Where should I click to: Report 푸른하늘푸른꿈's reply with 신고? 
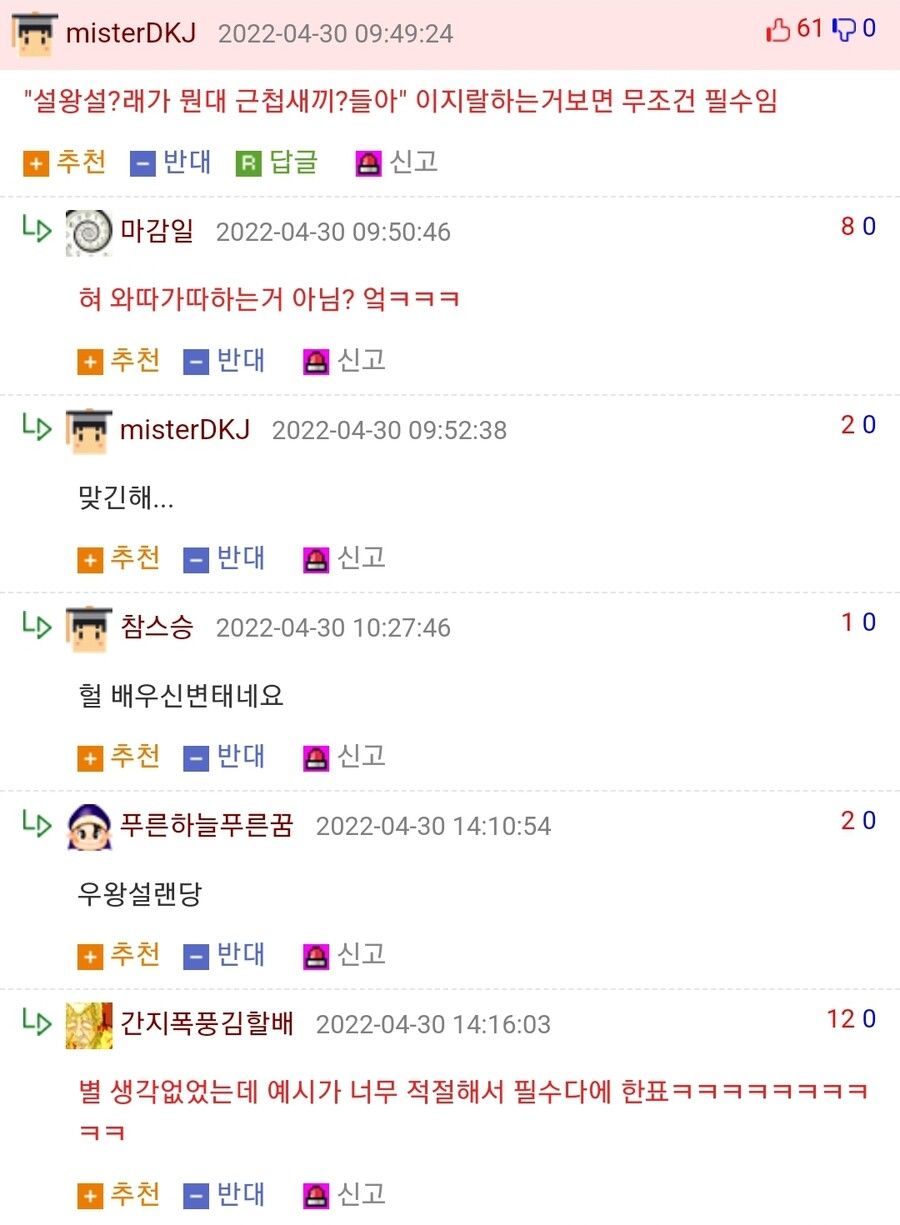(x=344, y=955)
